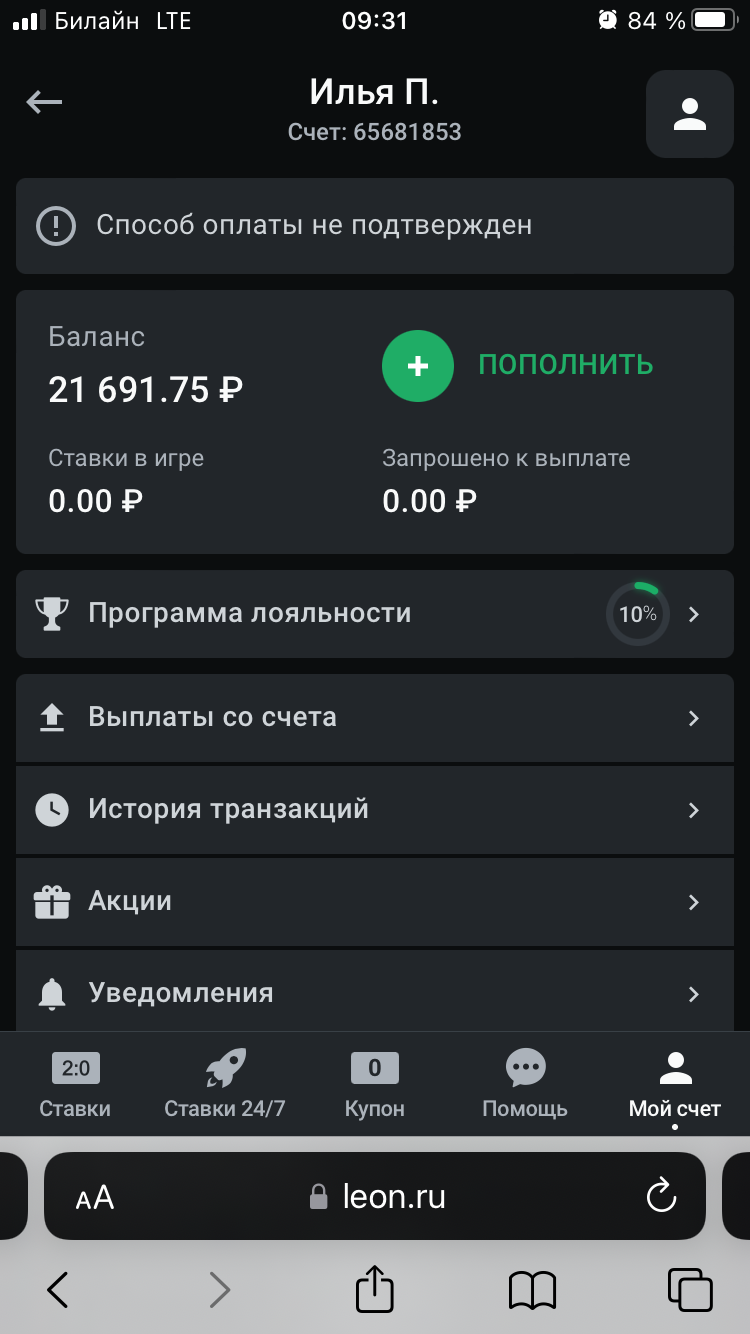750x1334 pixels.
Task: Open the Помощь tab
Action: [x=525, y=1084]
